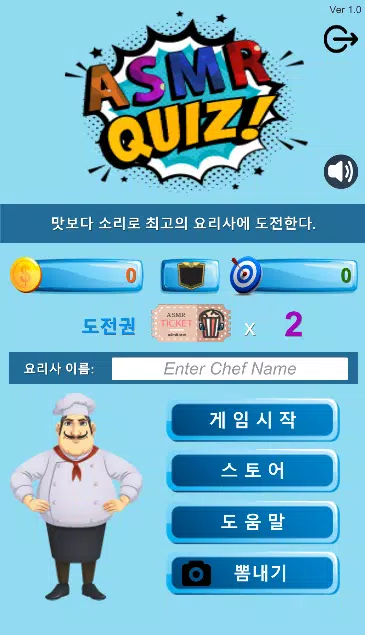Open the 뽑내기 camera button

tap(253, 573)
